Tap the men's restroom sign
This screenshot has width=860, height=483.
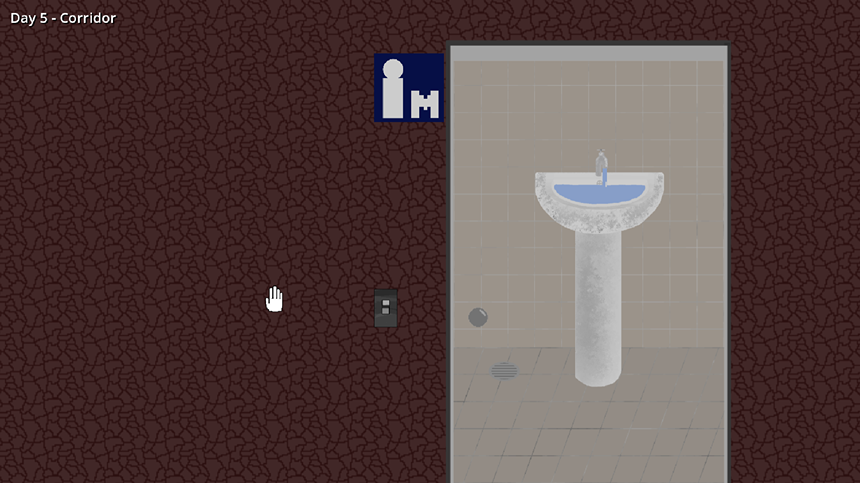coord(409,88)
